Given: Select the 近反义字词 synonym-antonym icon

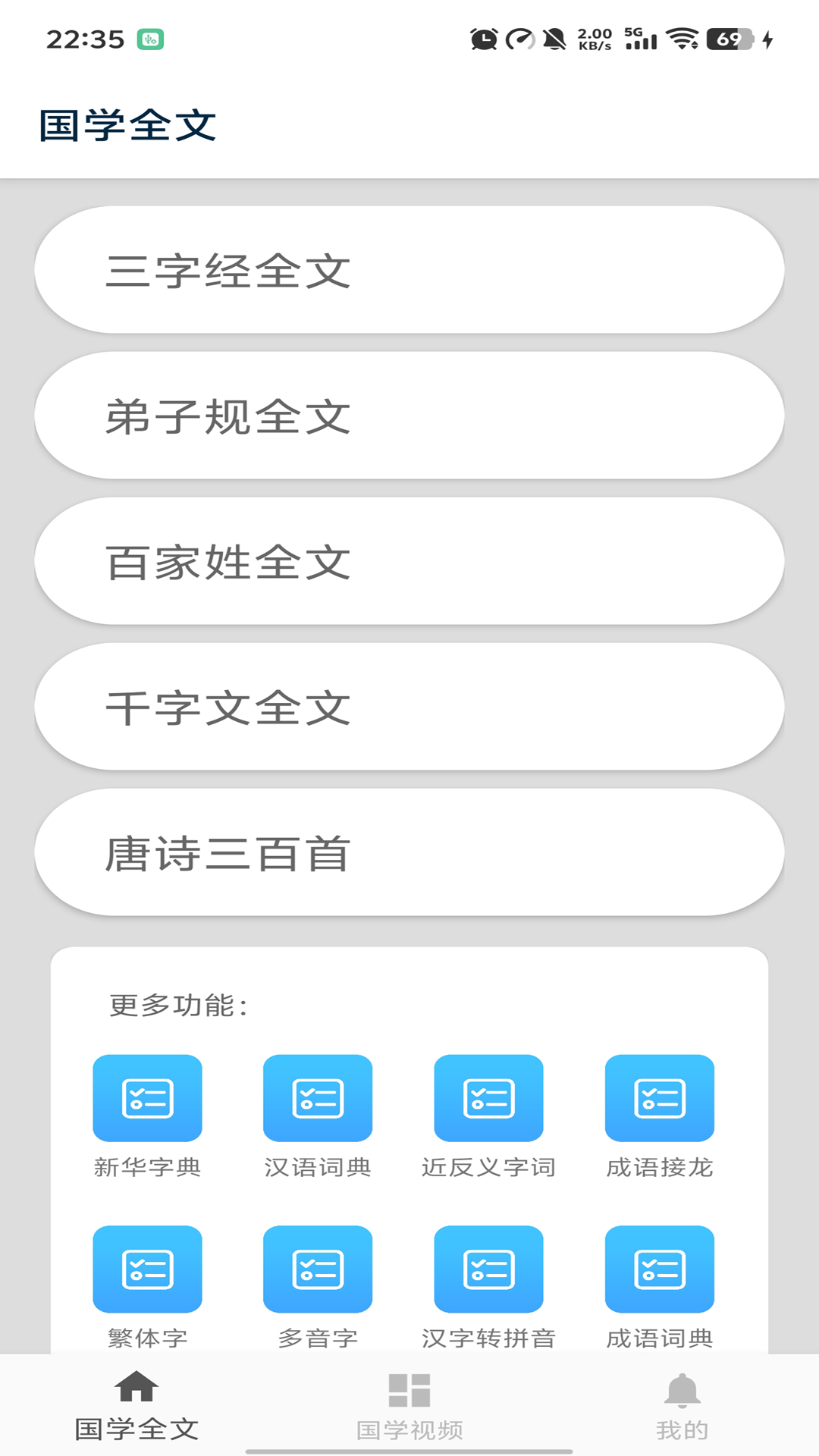Looking at the screenshot, I should [x=489, y=1099].
